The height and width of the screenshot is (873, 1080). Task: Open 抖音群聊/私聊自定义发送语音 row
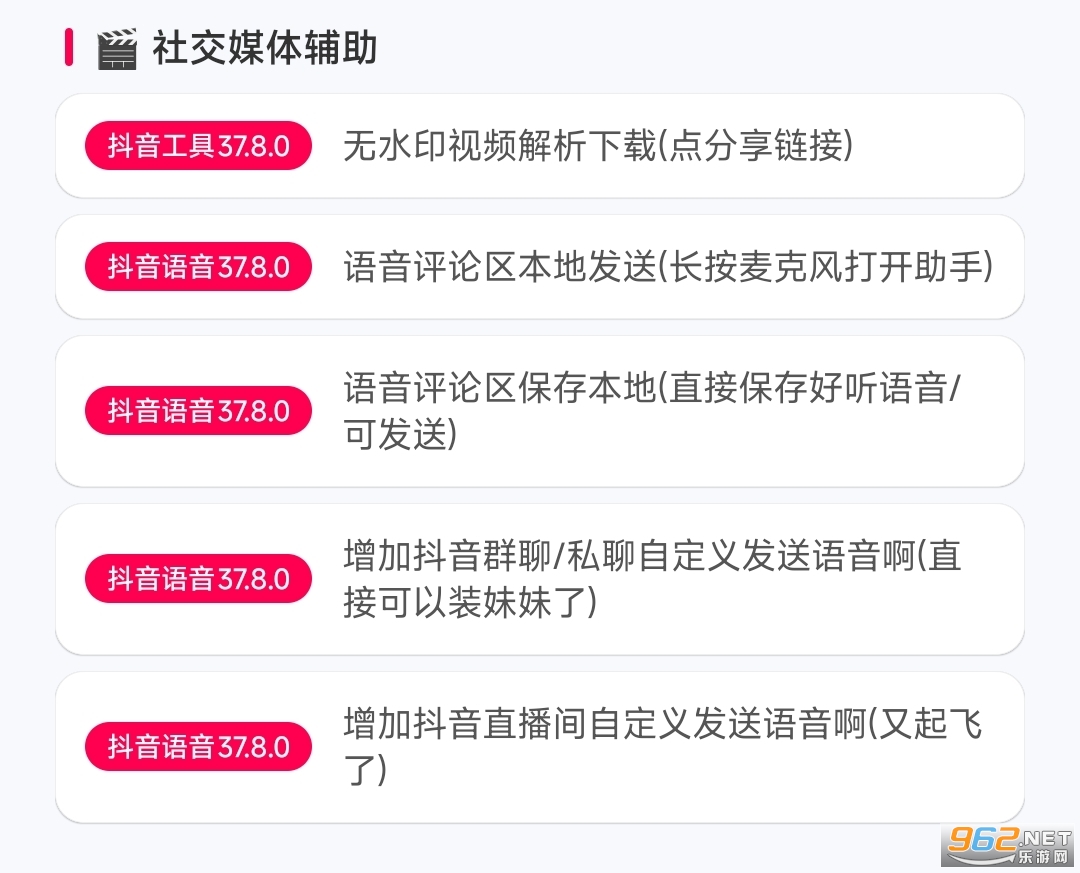(650, 579)
